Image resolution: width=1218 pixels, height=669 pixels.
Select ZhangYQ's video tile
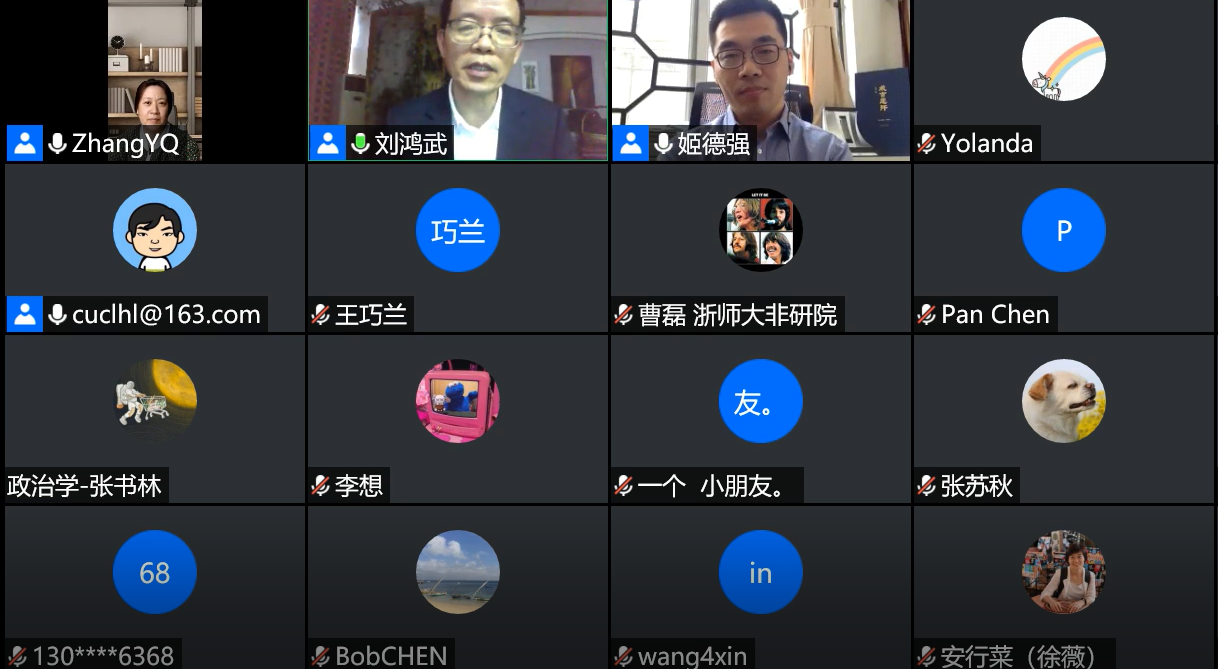point(155,80)
